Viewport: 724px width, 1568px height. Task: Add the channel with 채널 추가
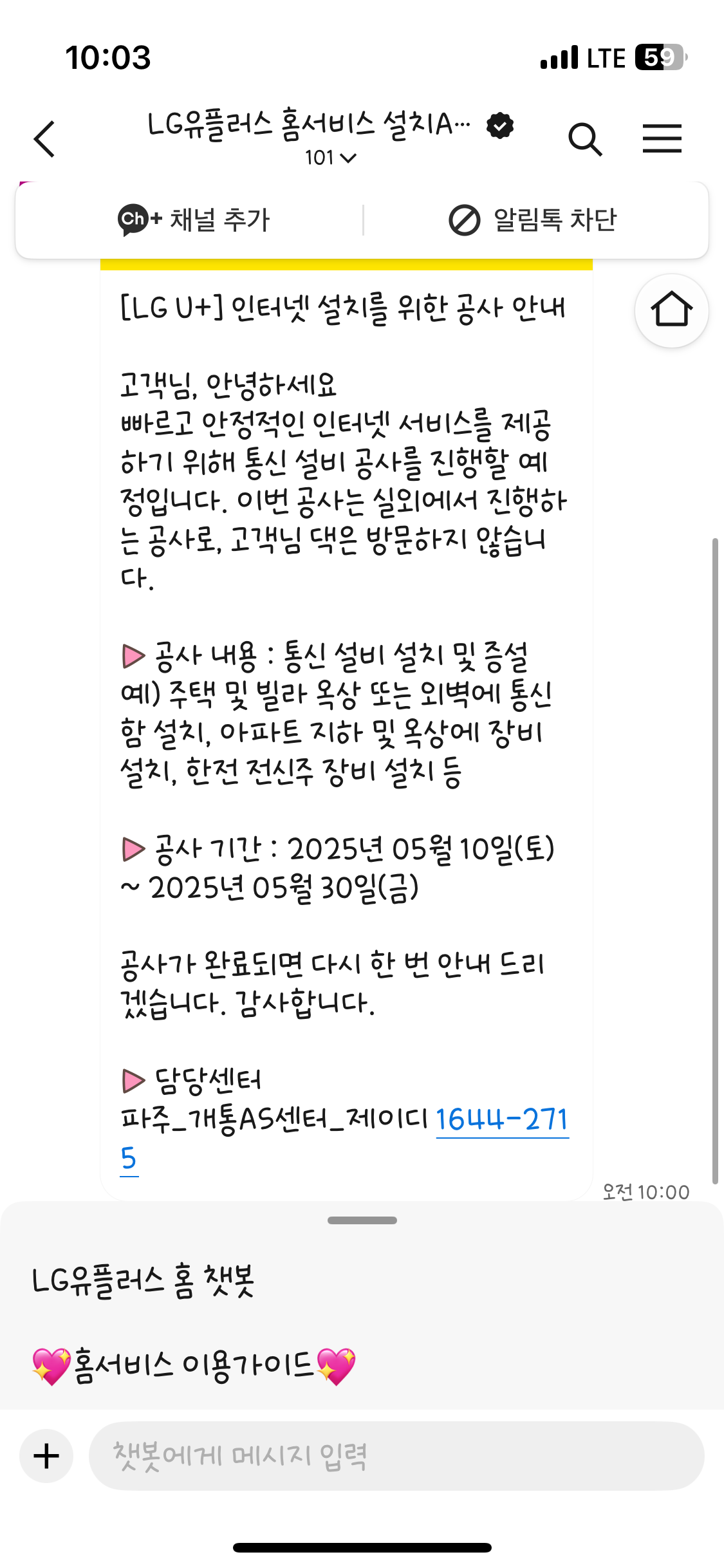[193, 220]
